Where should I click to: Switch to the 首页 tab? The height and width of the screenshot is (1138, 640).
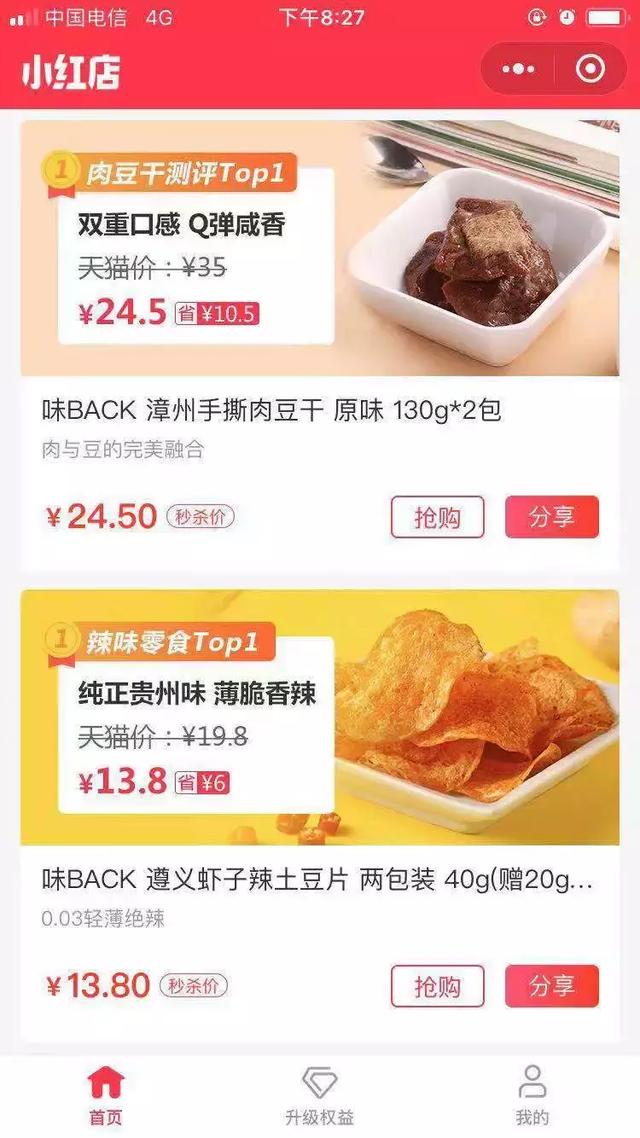click(x=105, y=1095)
